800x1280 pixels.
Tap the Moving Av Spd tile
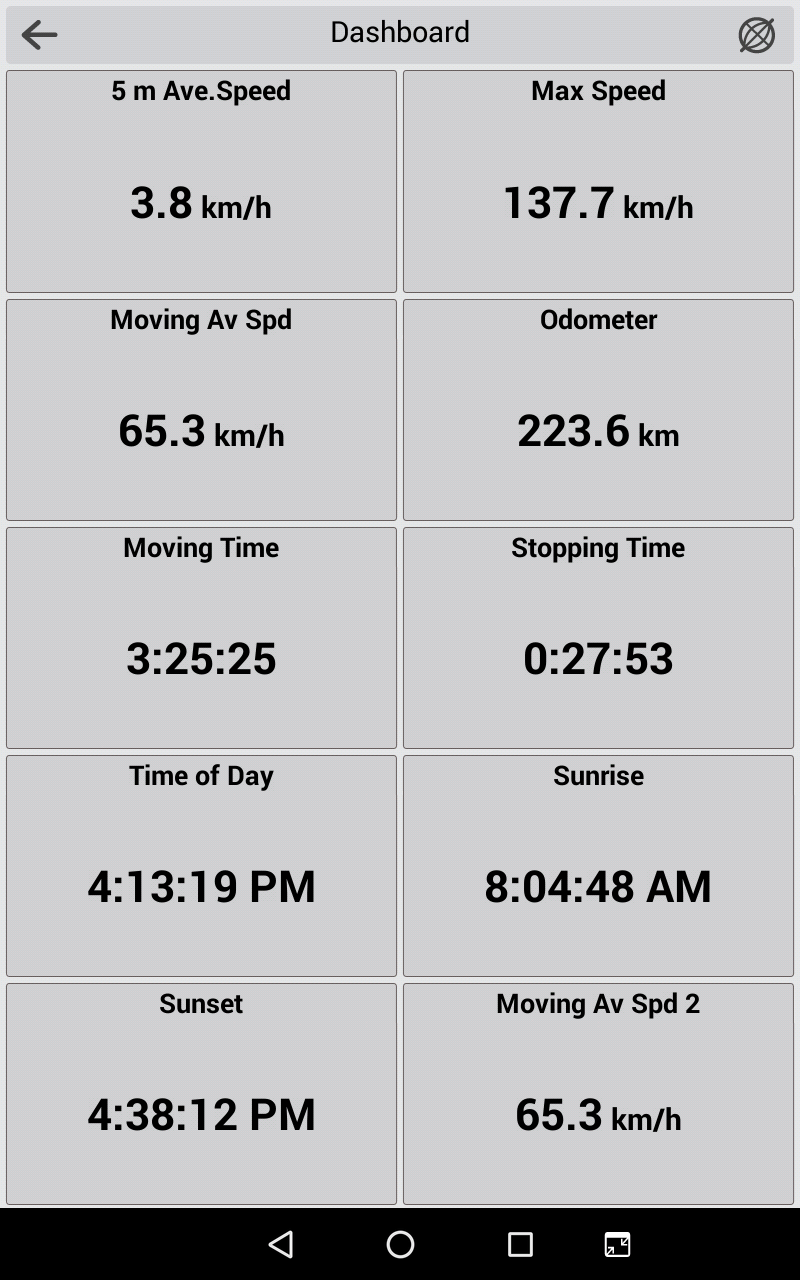point(201,410)
